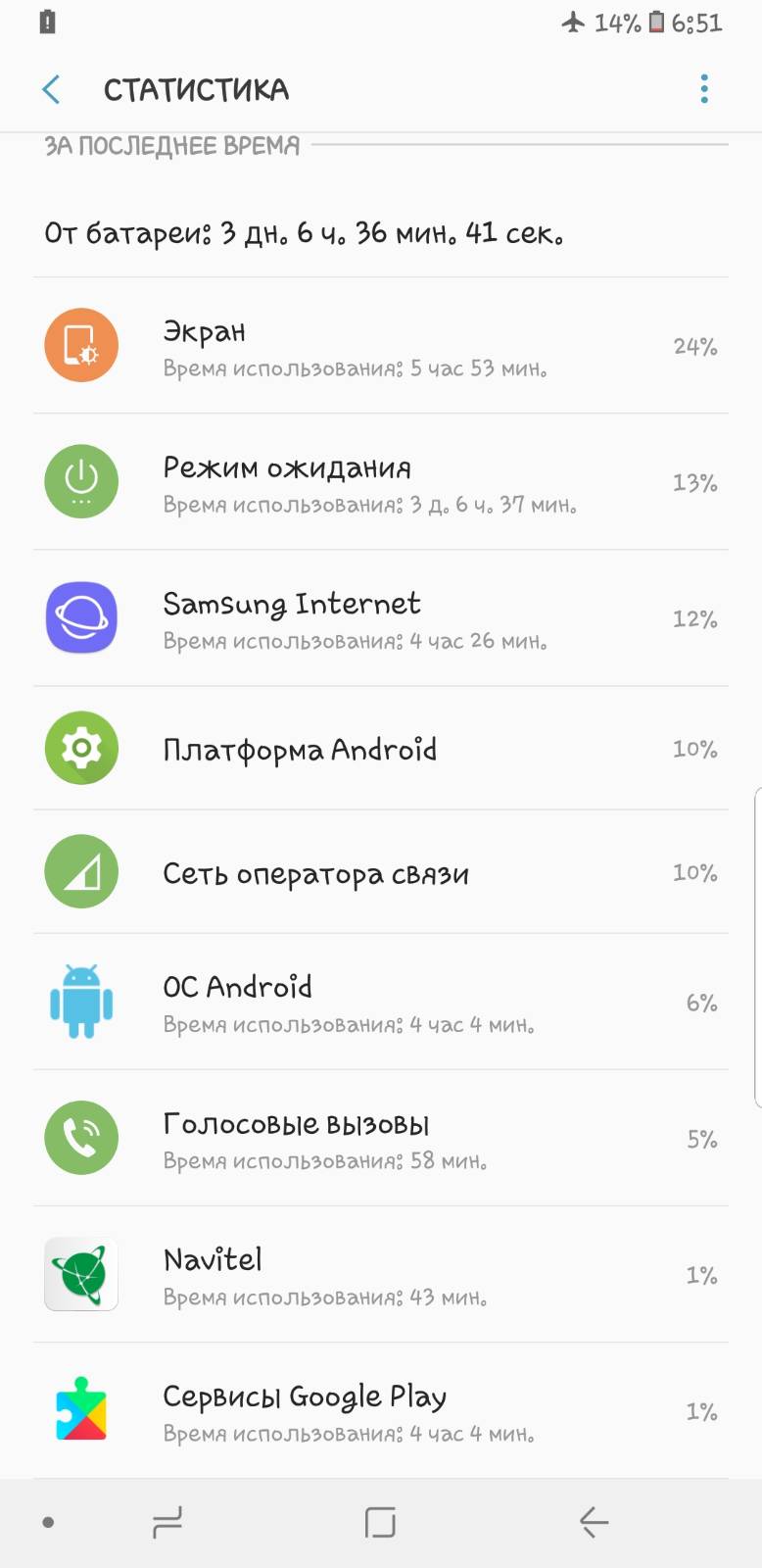Open recent apps from the navigation bar

[167, 1522]
